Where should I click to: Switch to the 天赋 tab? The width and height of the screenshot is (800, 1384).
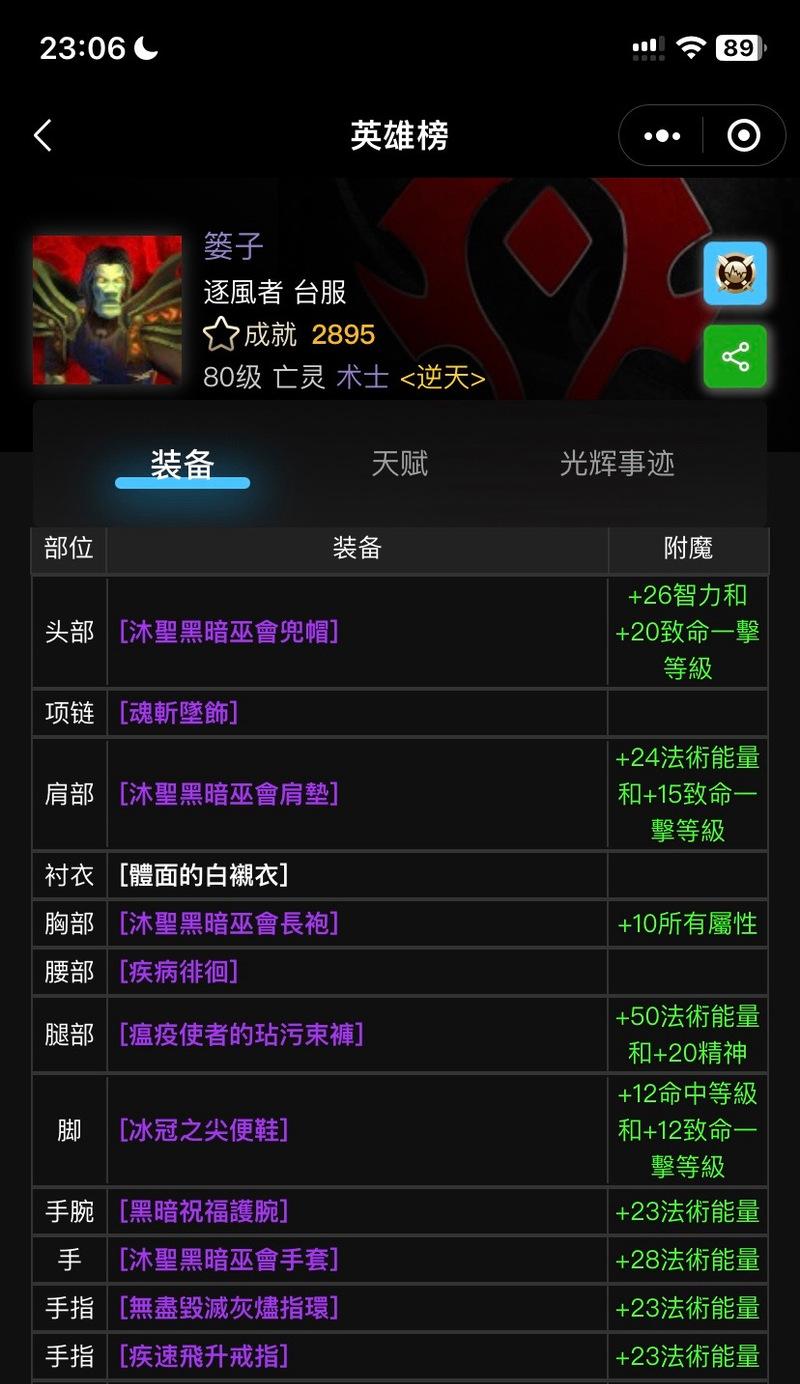pyautogui.click(x=399, y=463)
